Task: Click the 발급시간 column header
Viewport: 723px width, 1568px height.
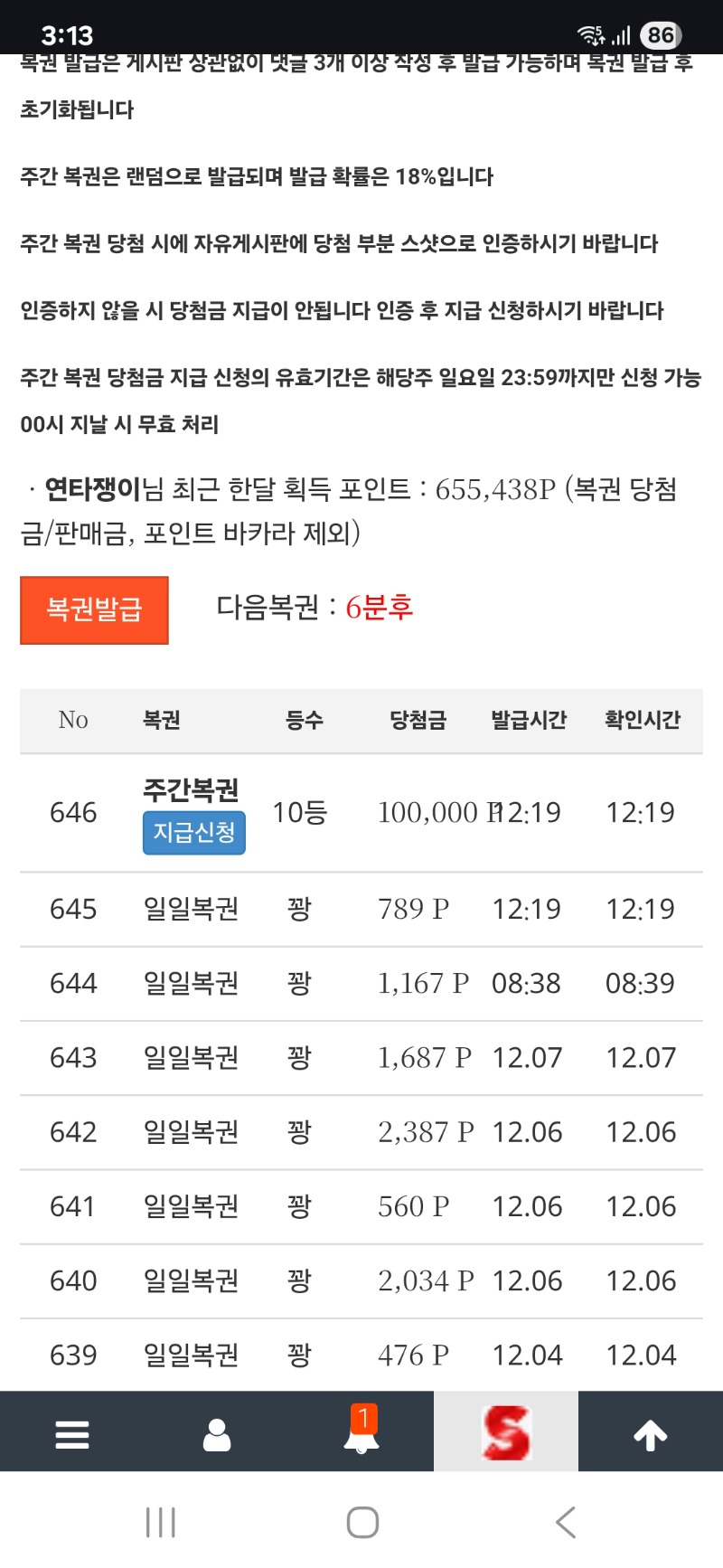Action: pos(529,719)
